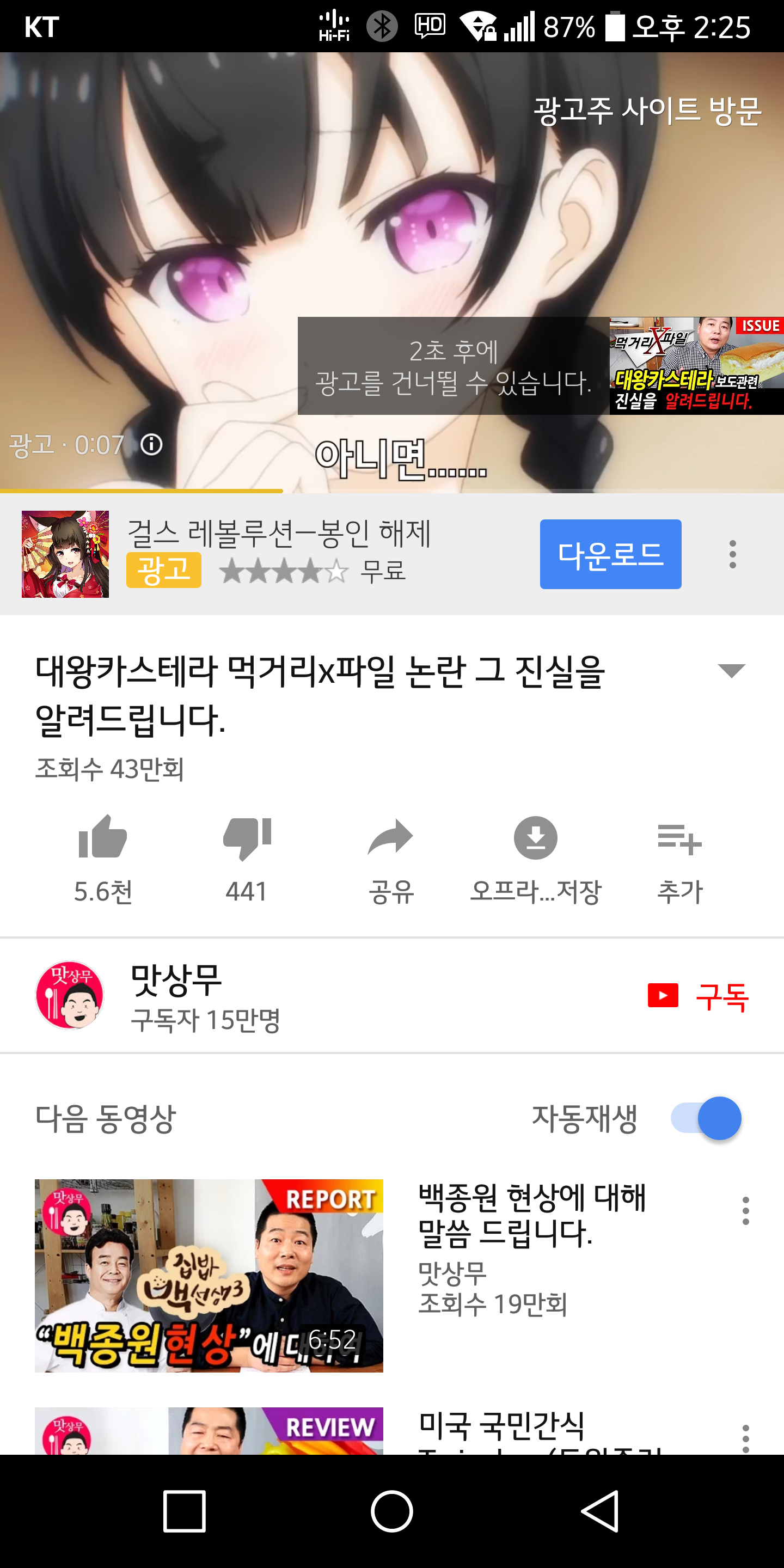
Task: Tap the 광고주 사이트 방문 link
Action: point(646,112)
